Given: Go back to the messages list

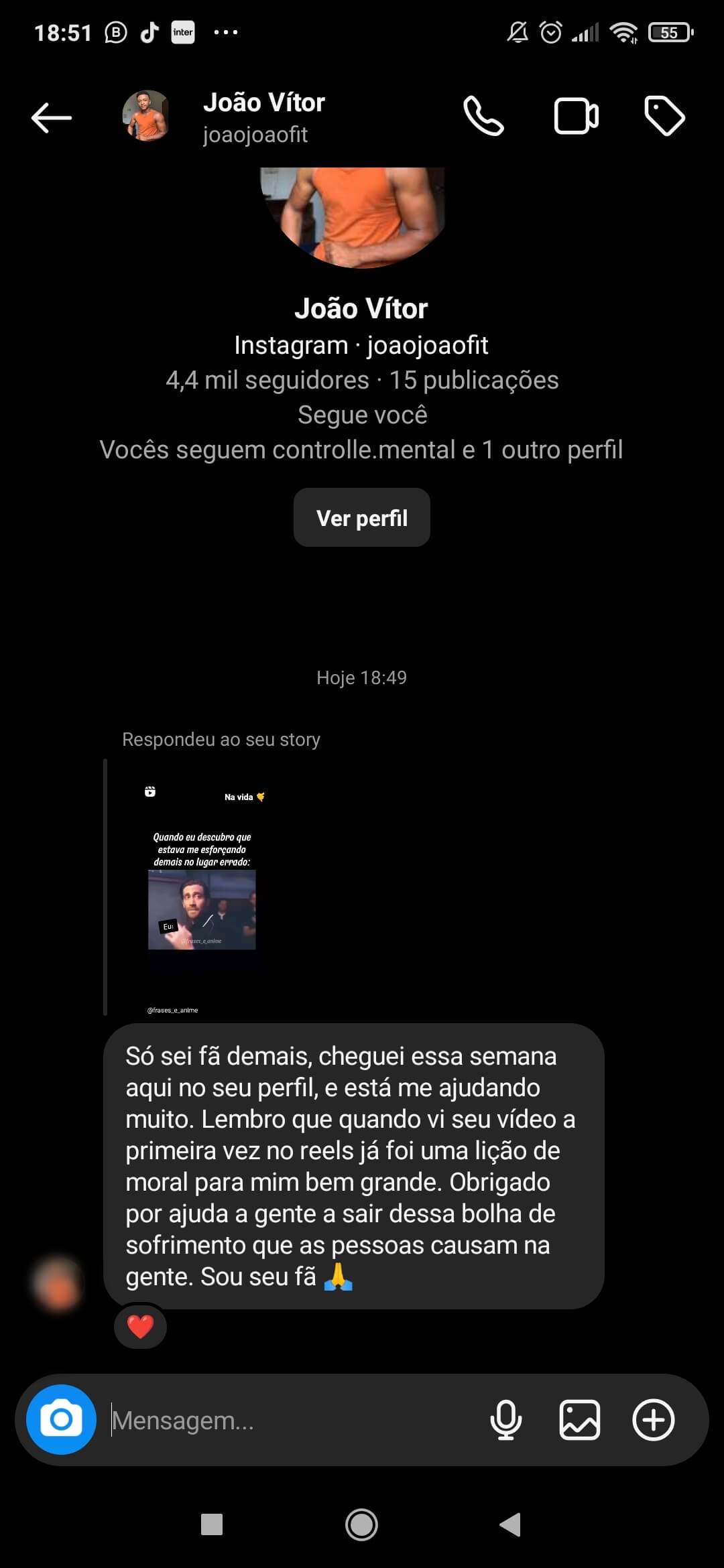Looking at the screenshot, I should (x=51, y=118).
